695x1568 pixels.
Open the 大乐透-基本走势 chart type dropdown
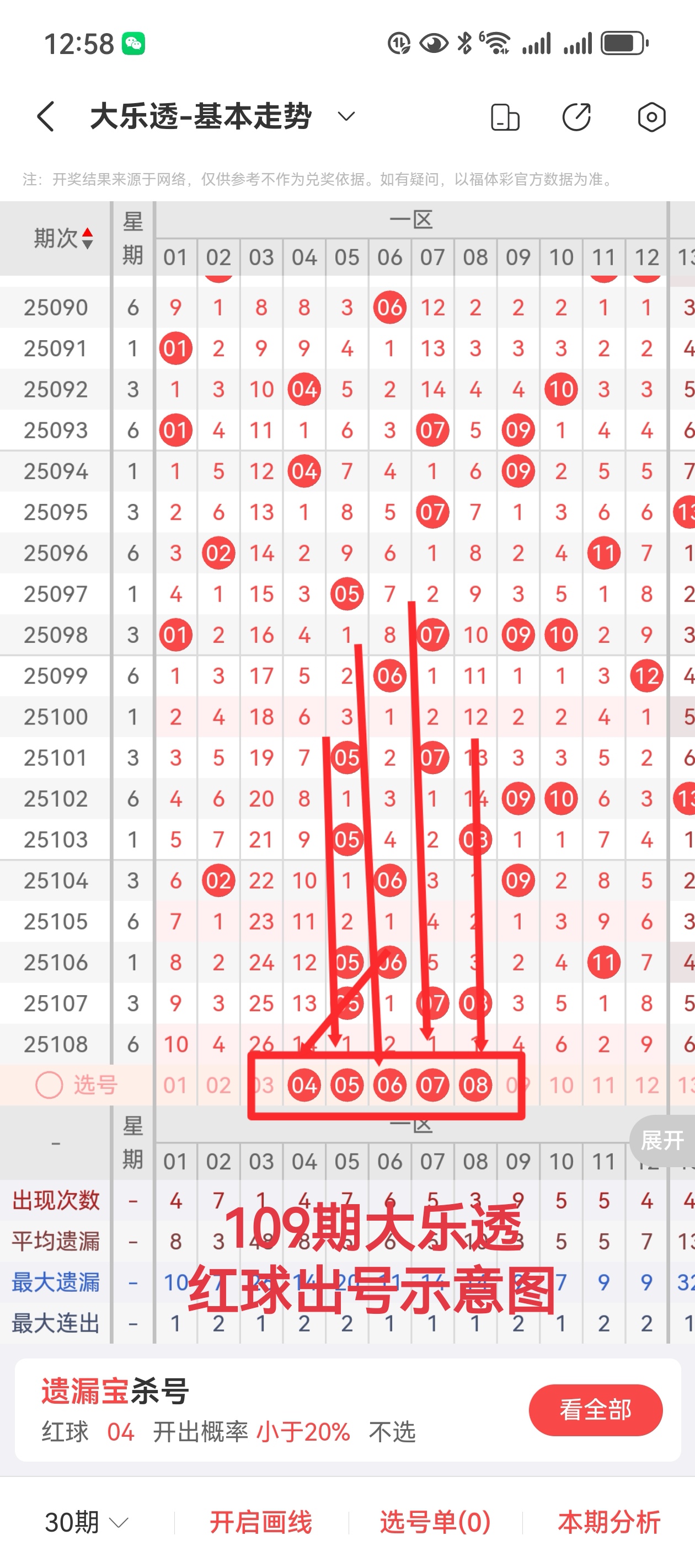345,116
